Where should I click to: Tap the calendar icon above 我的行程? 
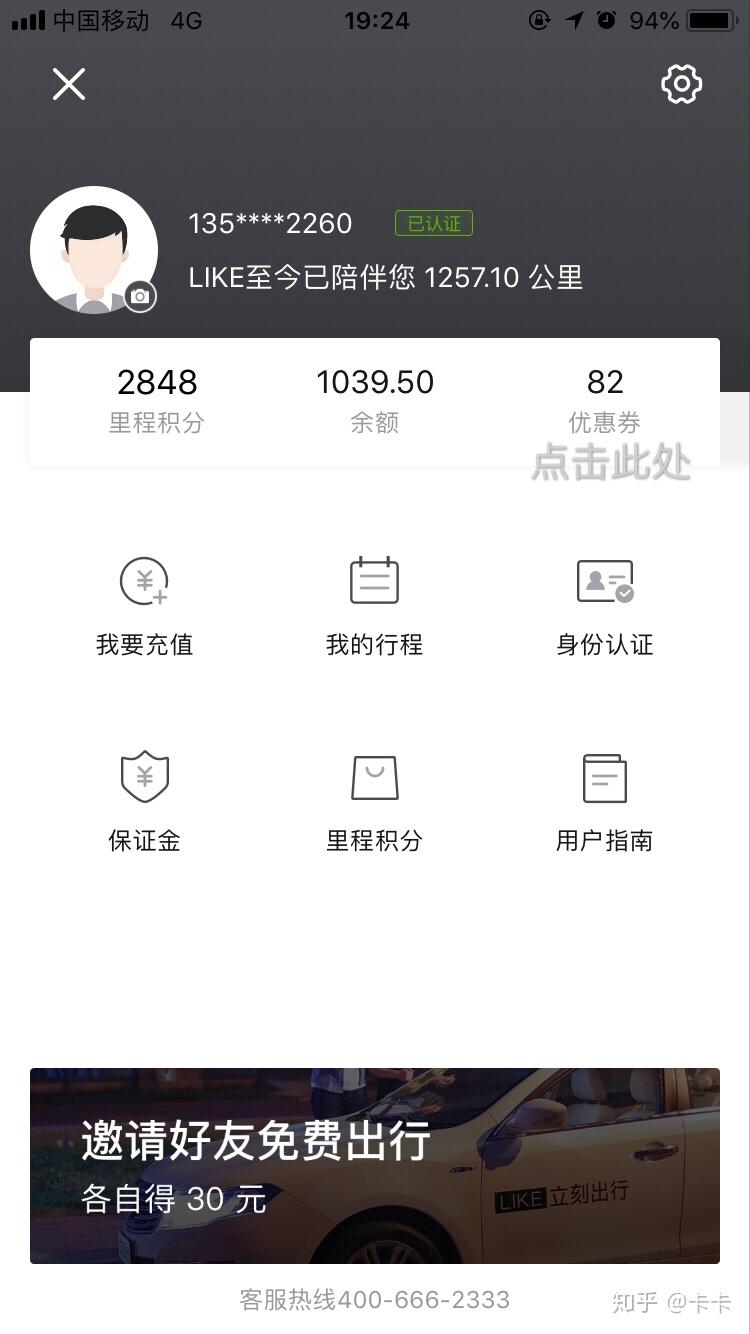[374, 580]
